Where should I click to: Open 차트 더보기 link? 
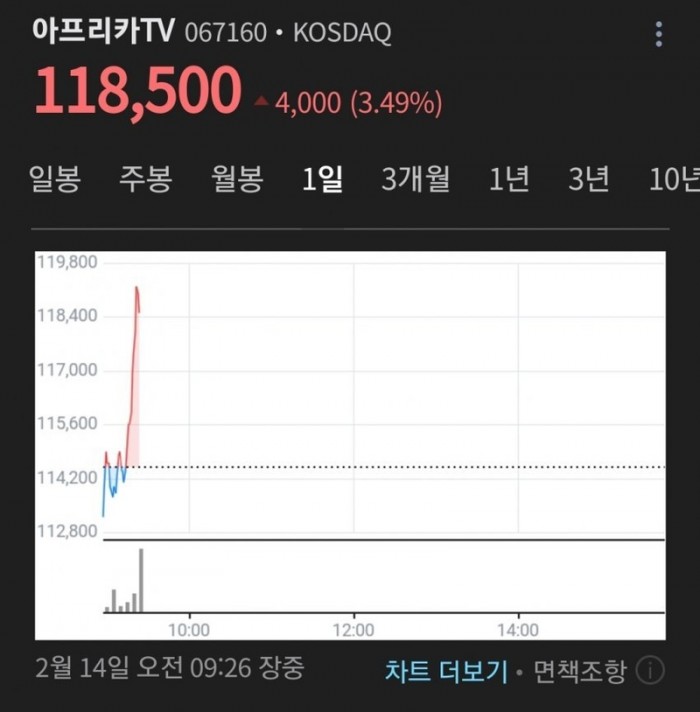(447, 670)
